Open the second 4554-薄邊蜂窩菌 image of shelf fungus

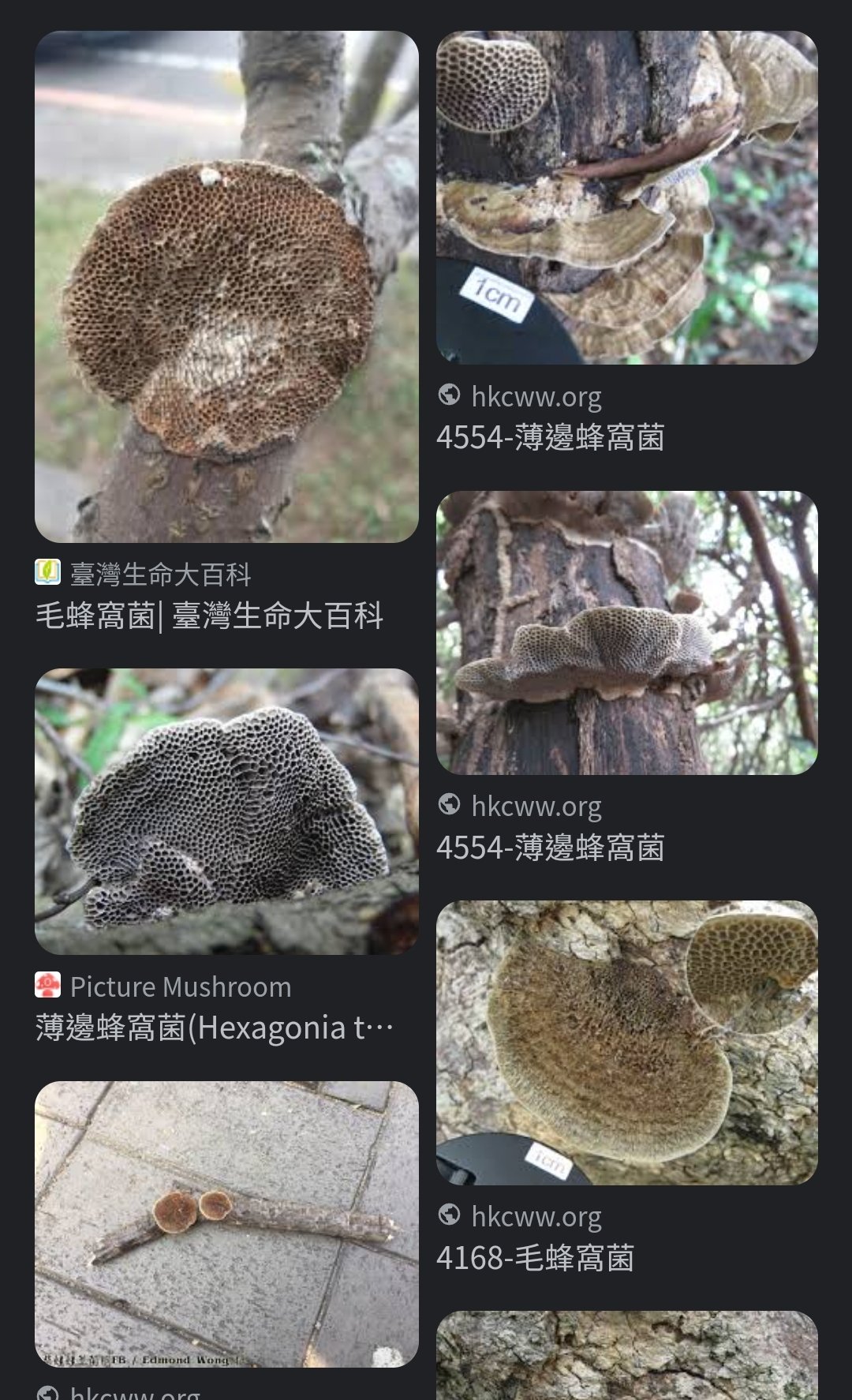pyautogui.click(x=627, y=632)
